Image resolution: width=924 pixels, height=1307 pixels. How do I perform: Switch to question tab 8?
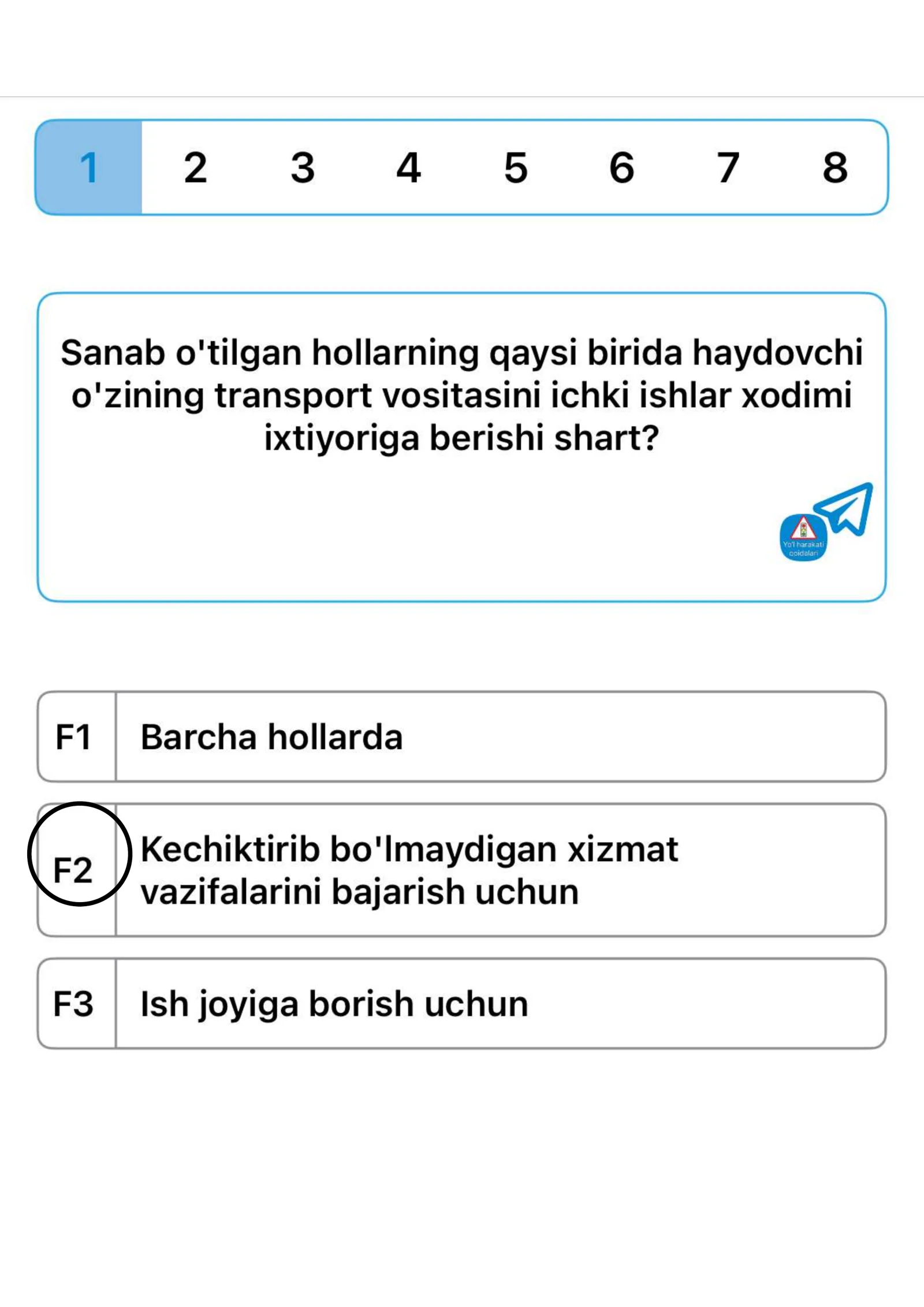pyautogui.click(x=834, y=169)
